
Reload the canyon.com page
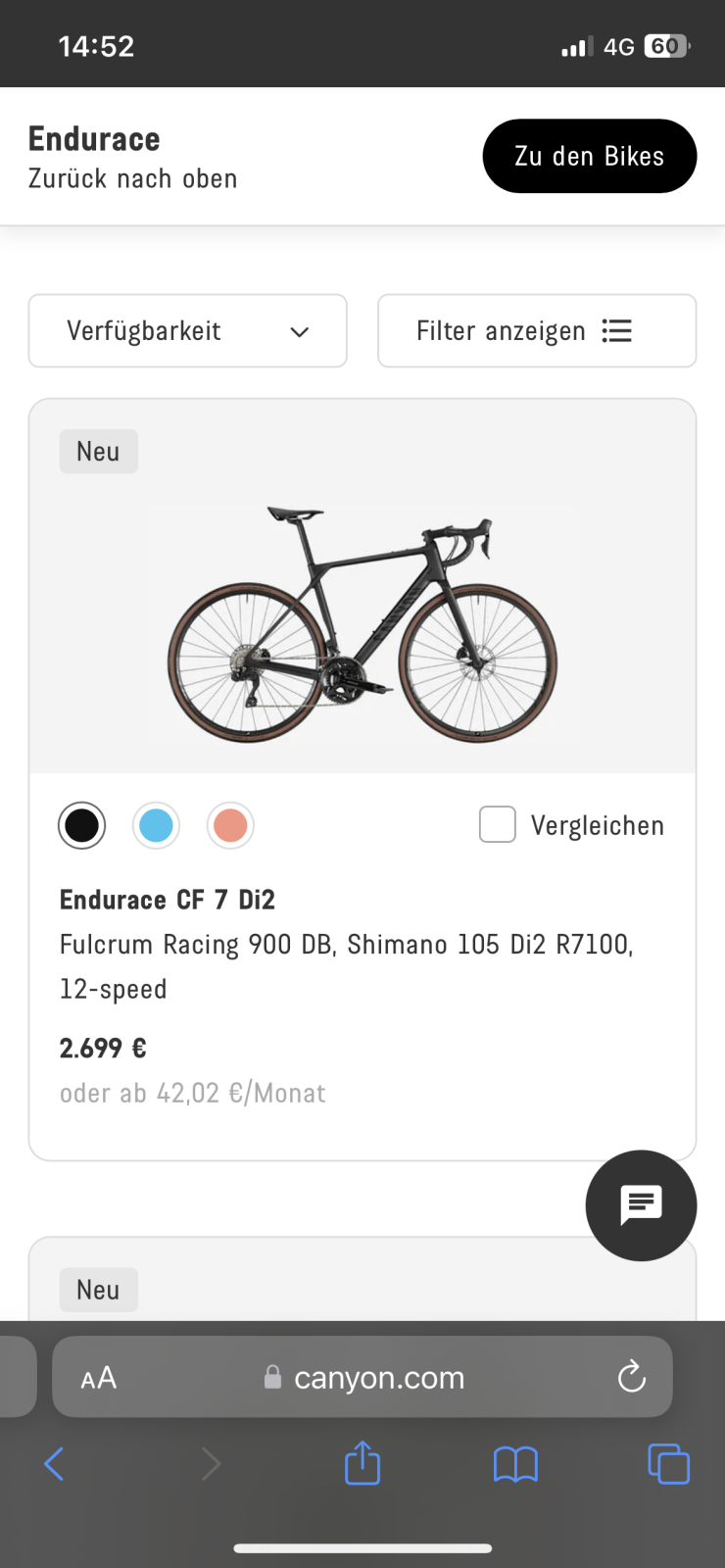pyautogui.click(x=632, y=1378)
